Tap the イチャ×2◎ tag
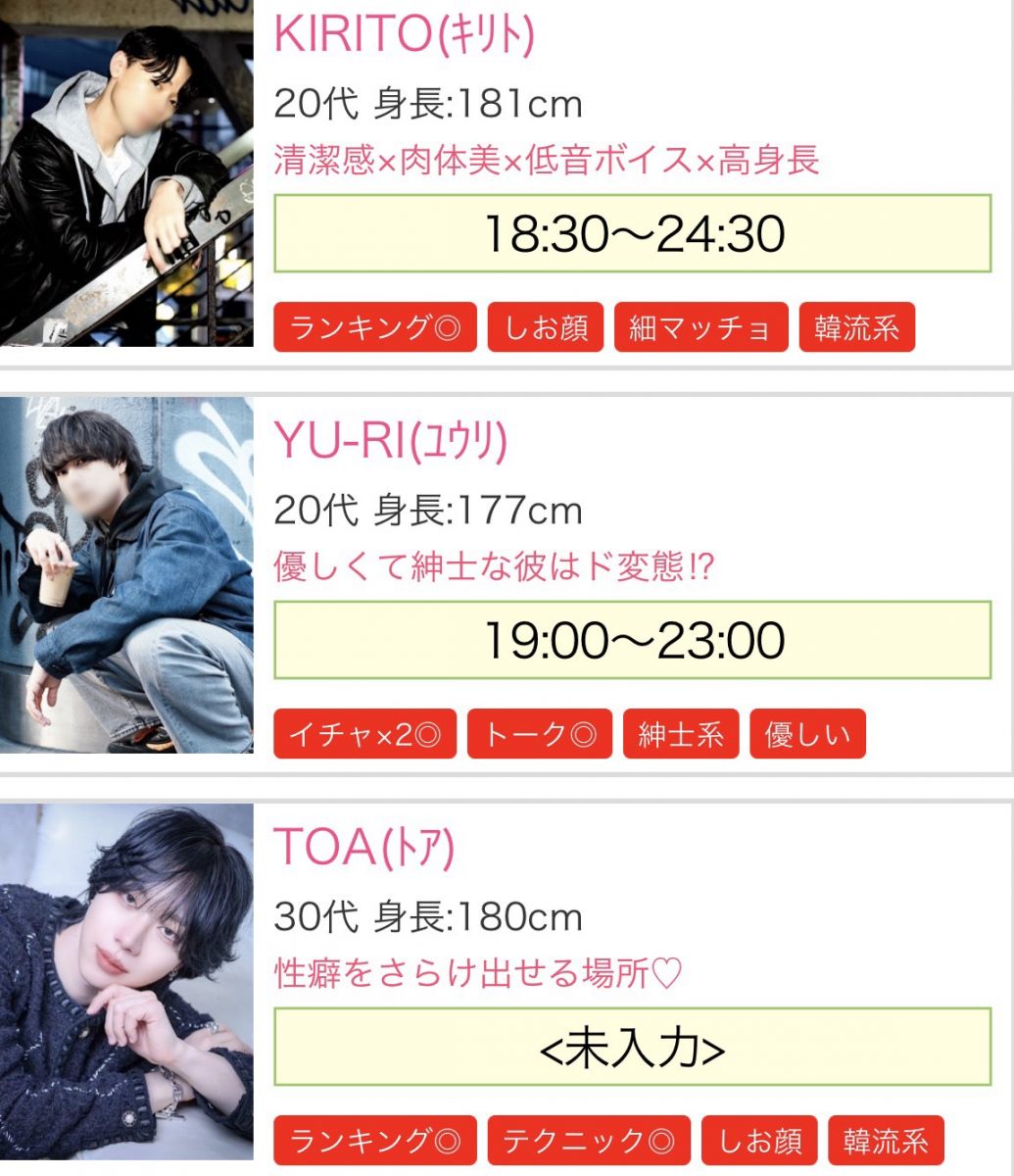This screenshot has height=1176, width=1014. point(364,734)
